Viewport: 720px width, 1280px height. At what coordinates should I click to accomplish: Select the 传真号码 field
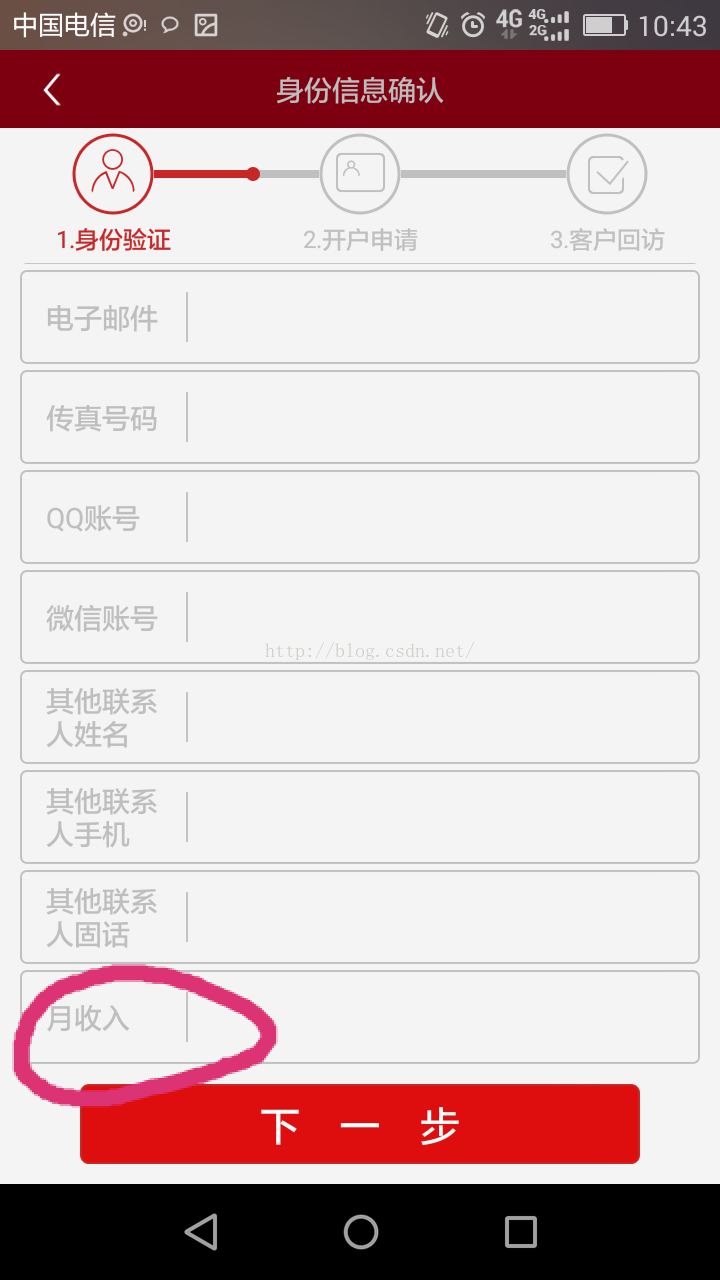coord(360,417)
